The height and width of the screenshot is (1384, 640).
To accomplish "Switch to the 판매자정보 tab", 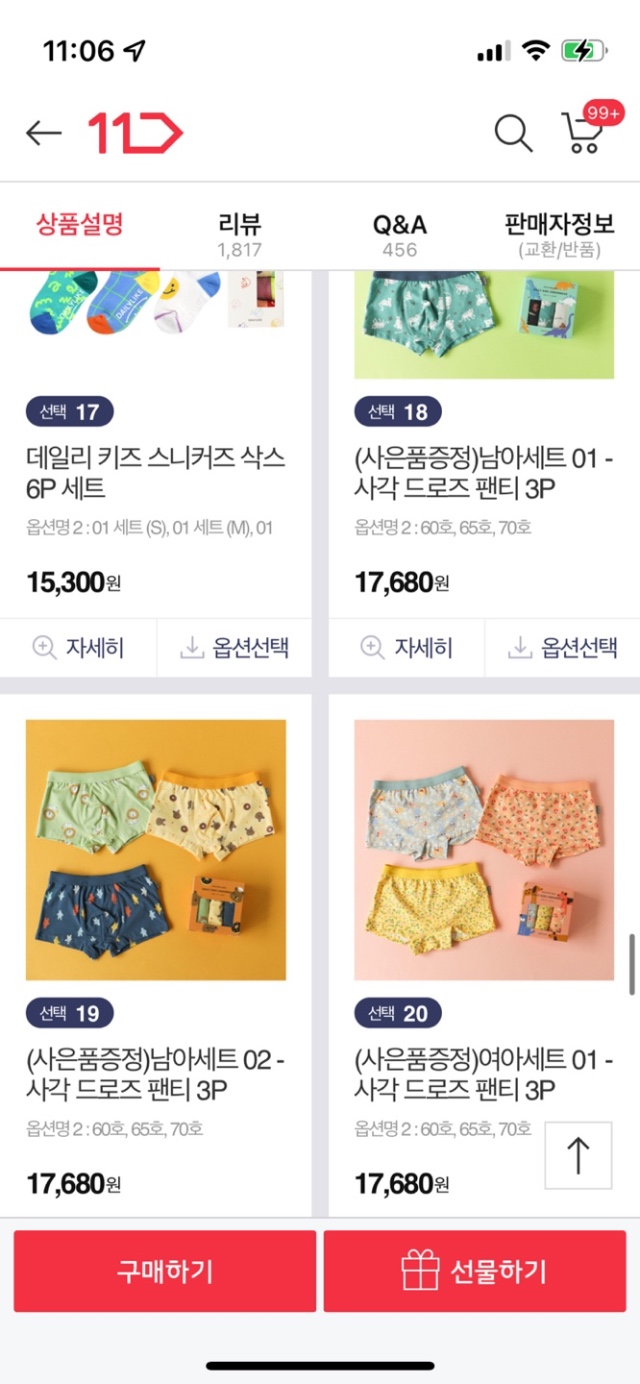I will tap(559, 234).
